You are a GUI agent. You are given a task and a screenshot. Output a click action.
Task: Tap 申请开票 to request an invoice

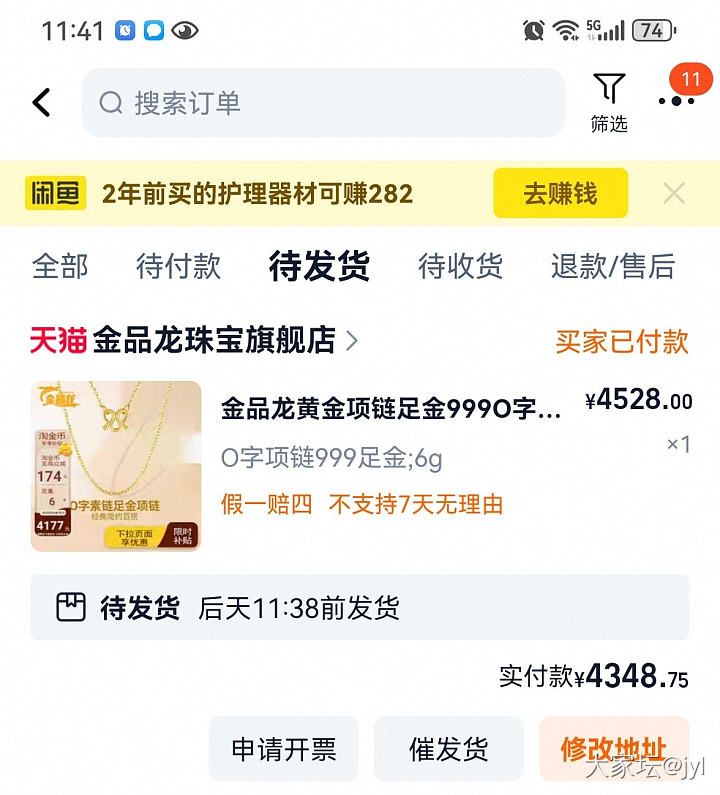click(x=284, y=749)
